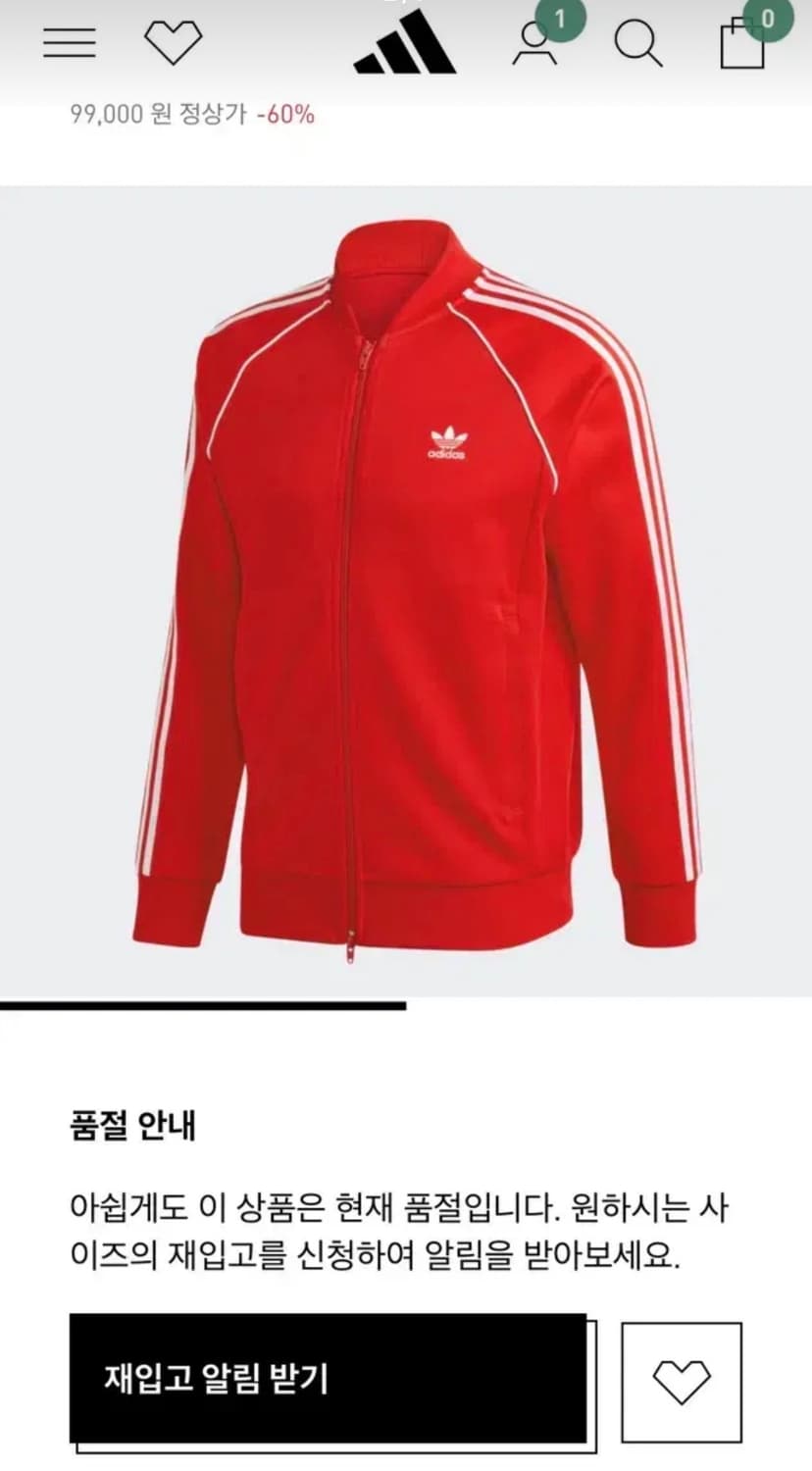Click the -60% discount price link
The image size is (812, 1471).
click(287, 113)
